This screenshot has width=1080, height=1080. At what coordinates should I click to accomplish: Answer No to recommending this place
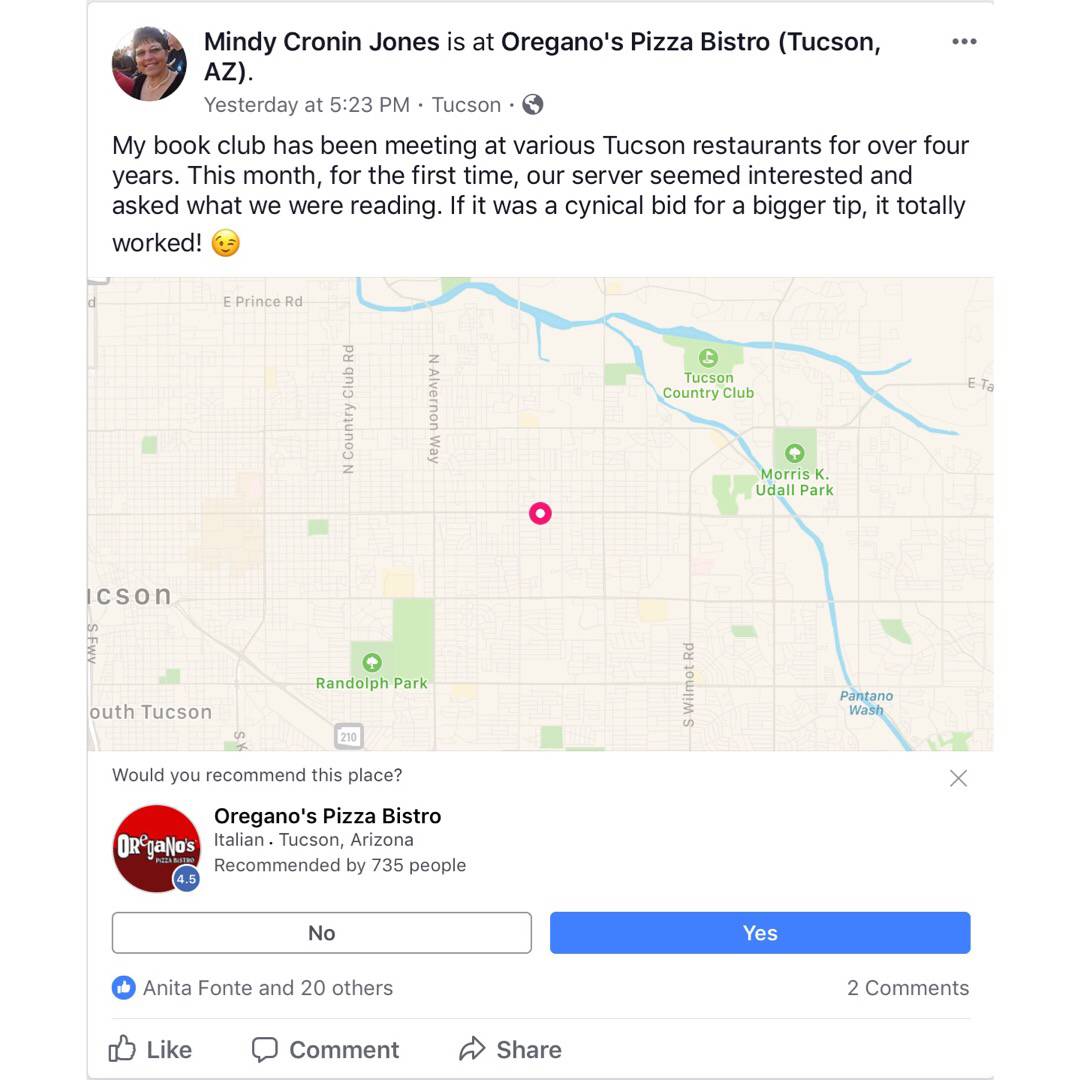(321, 933)
